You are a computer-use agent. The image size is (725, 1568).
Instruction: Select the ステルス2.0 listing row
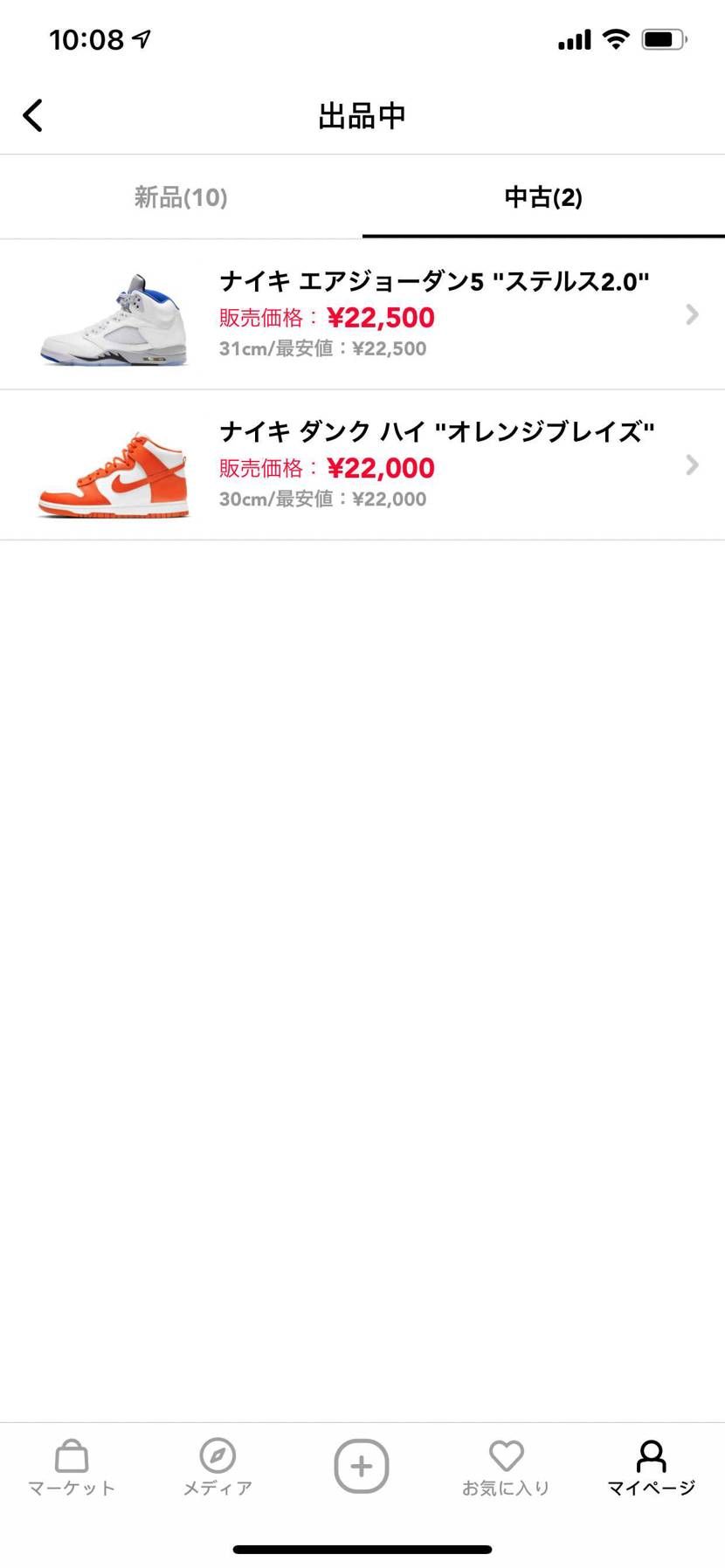pos(393,314)
